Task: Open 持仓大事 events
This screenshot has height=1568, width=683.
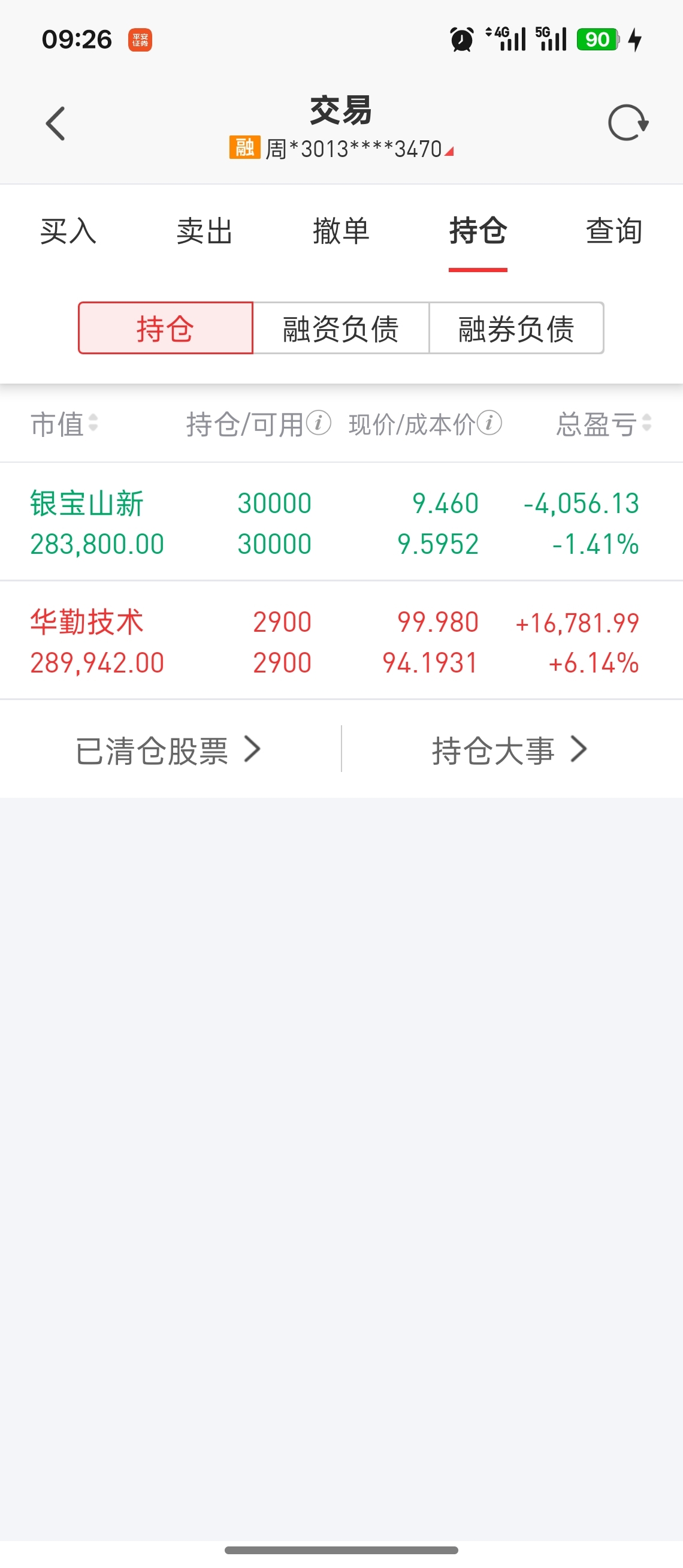Action: point(510,750)
